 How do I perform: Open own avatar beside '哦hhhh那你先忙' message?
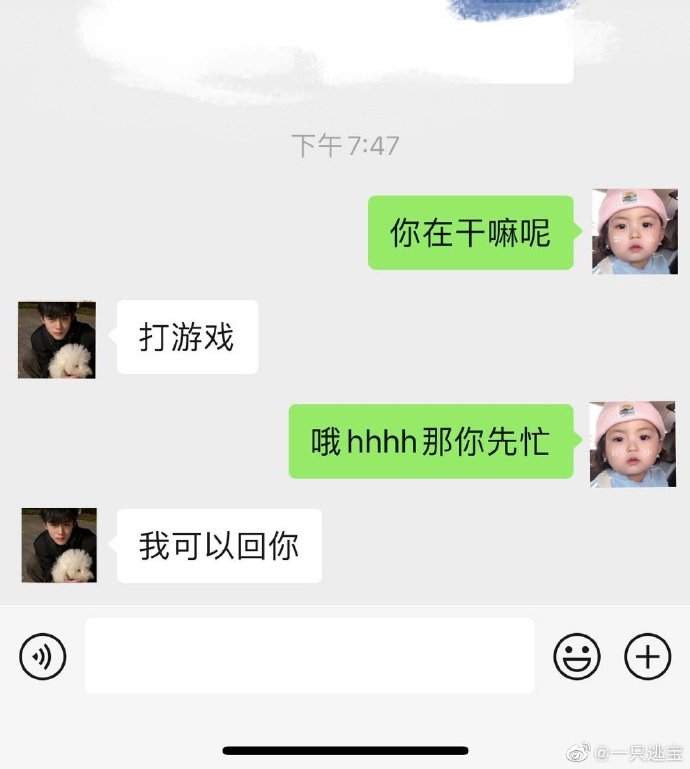[x=628, y=444]
